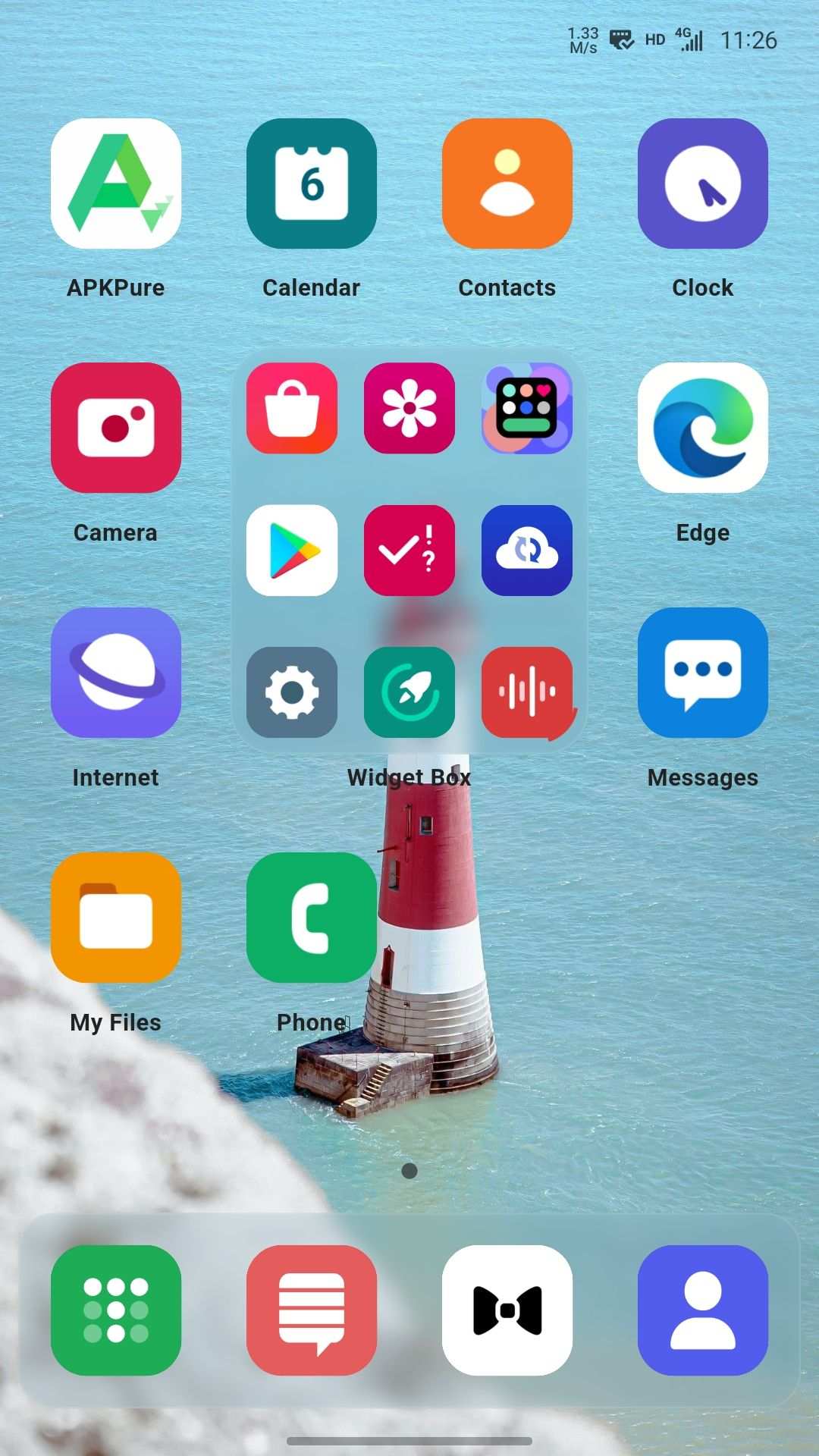Viewport: 819px width, 1456px height.
Task: Open the blue cloud sync app
Action: (527, 551)
